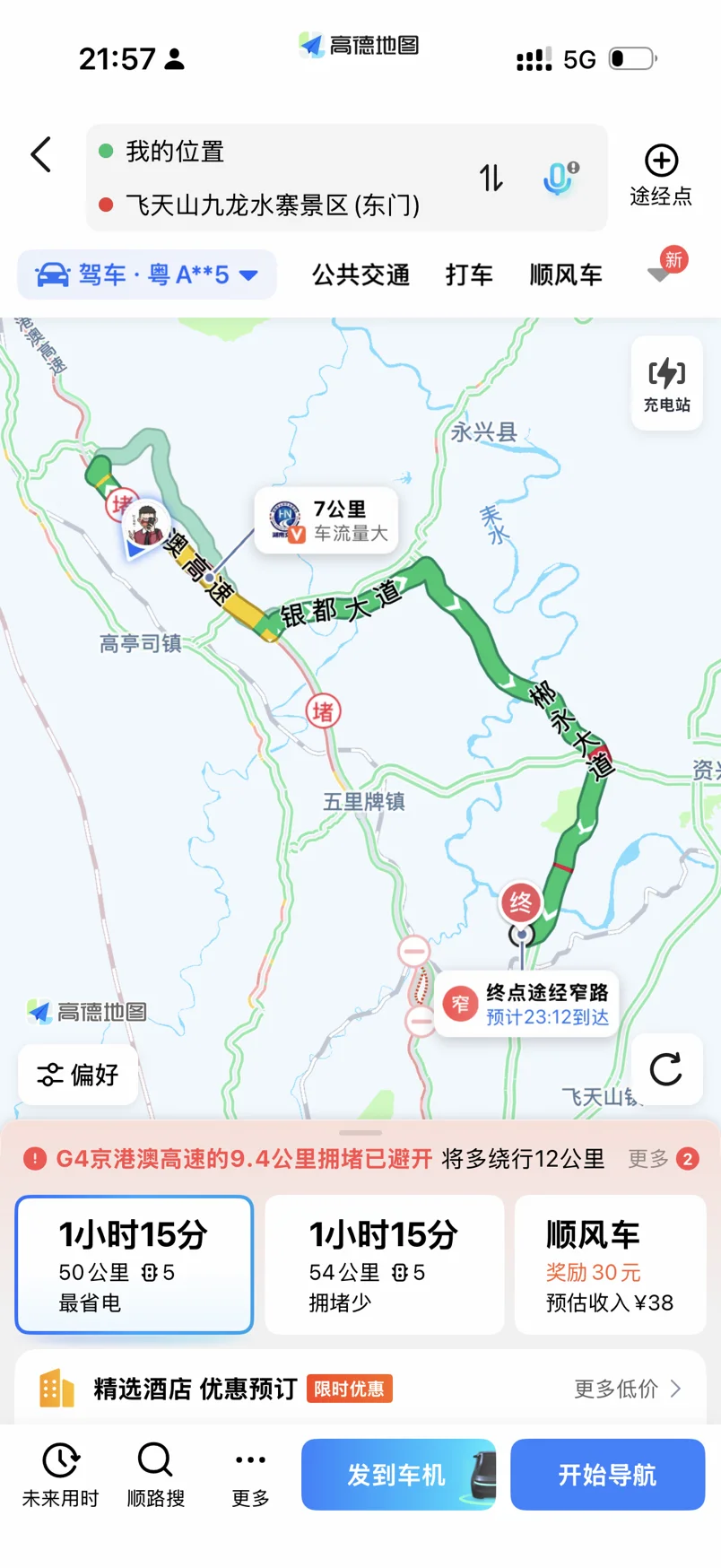Viewport: 721px width, 1568px height.
Task: Switch to the 打车 tab
Action: click(x=469, y=274)
